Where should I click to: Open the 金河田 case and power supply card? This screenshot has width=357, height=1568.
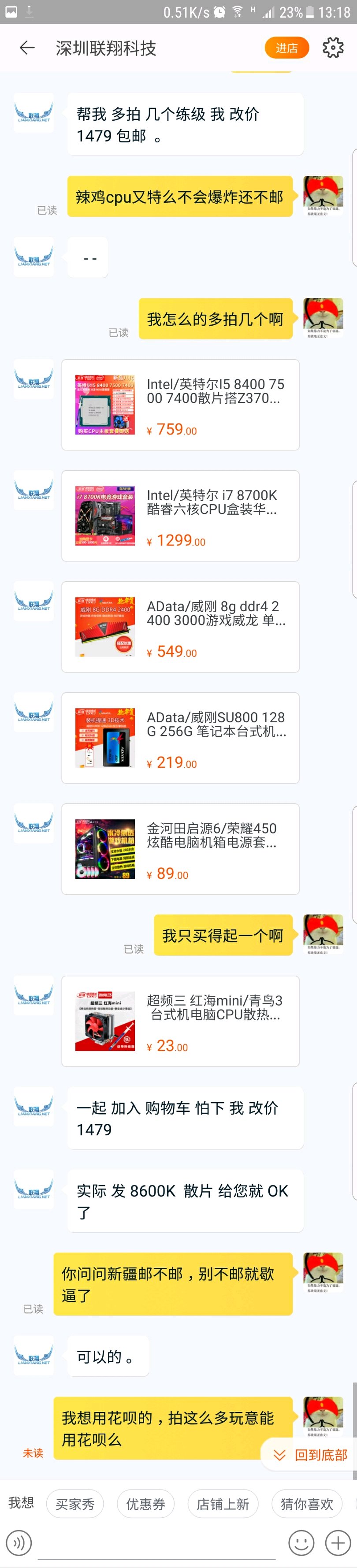click(x=180, y=849)
